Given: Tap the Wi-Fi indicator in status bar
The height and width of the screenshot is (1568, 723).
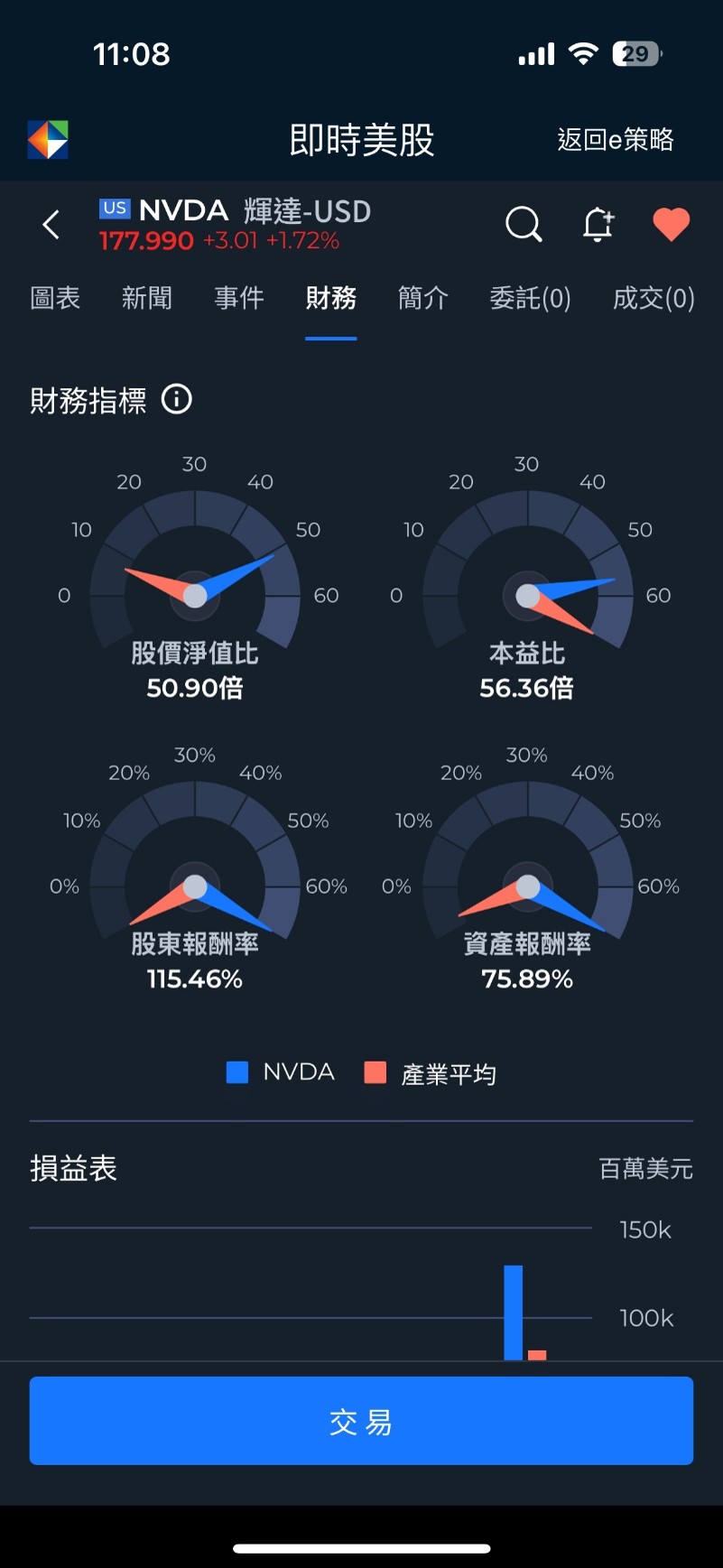Looking at the screenshot, I should pos(583,53).
